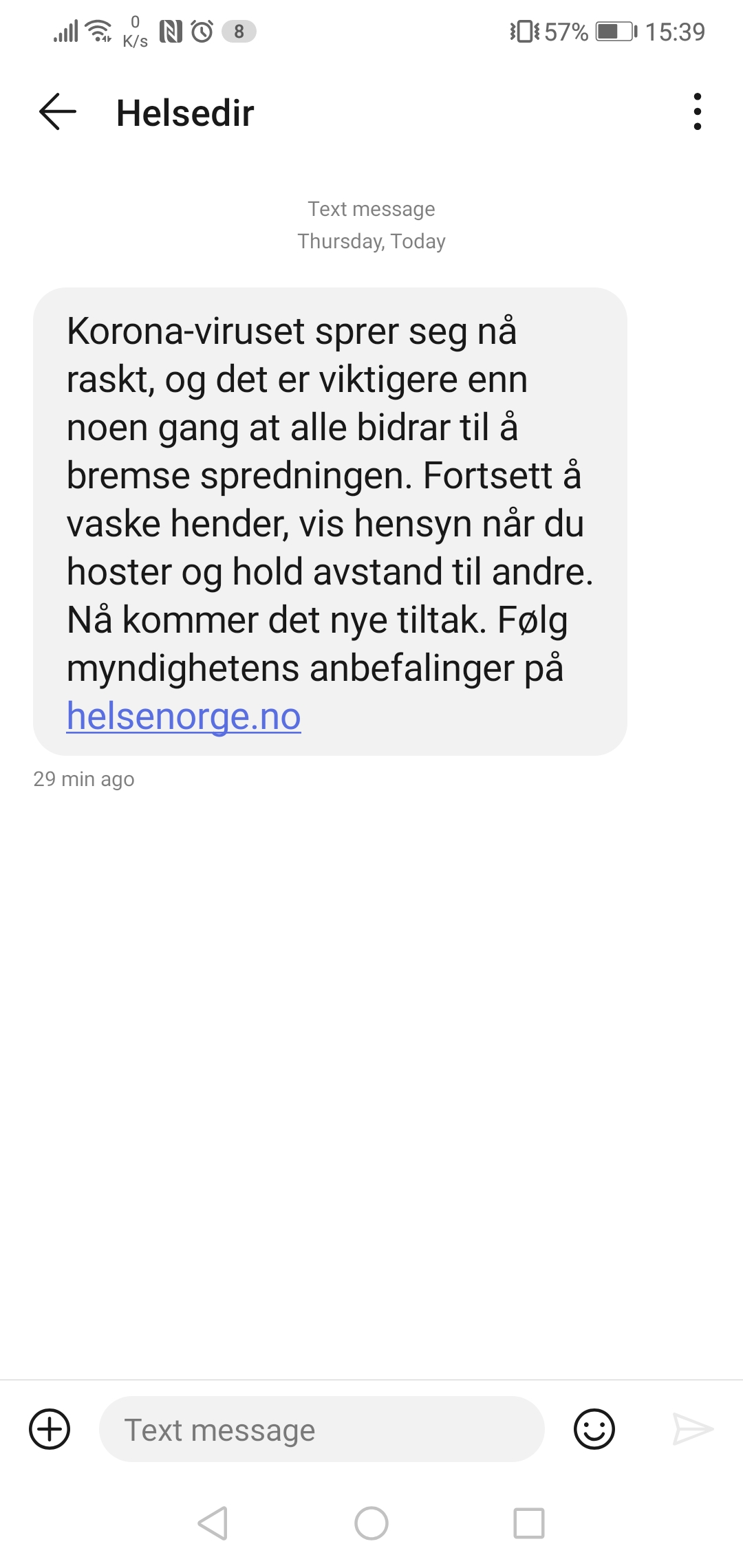Open the three-dot overflow menu
The width and height of the screenshot is (743, 1568).
pos(698,112)
